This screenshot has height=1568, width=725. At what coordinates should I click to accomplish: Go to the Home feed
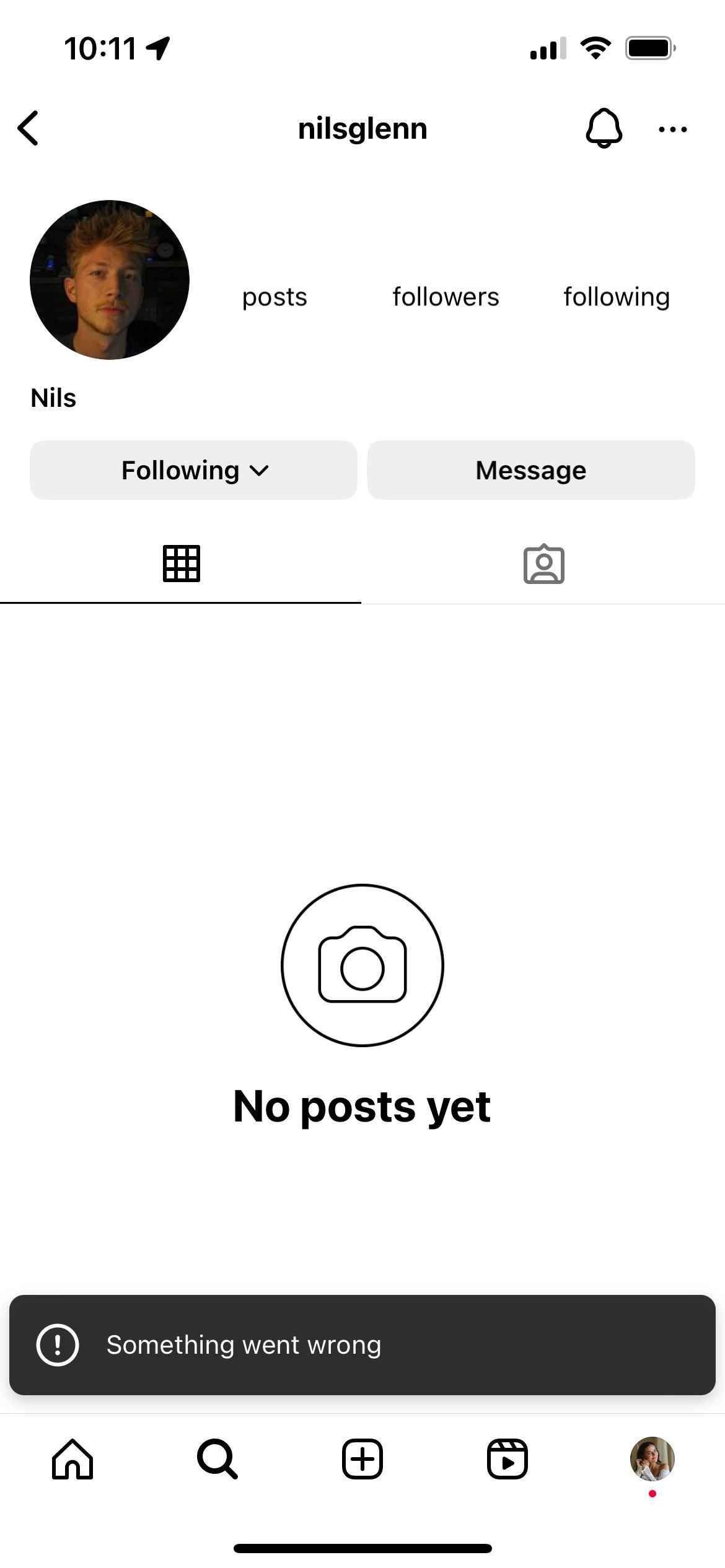(72, 1459)
